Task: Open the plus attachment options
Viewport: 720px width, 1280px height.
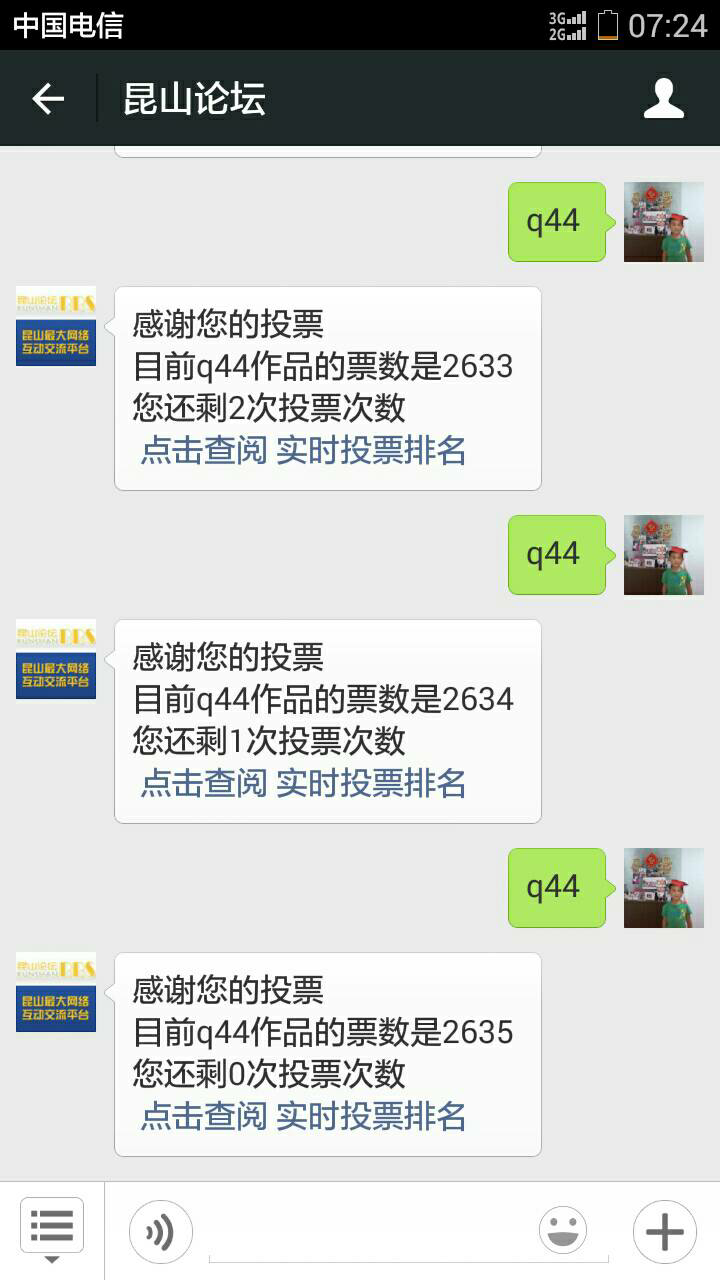Action: pyautogui.click(x=665, y=1231)
